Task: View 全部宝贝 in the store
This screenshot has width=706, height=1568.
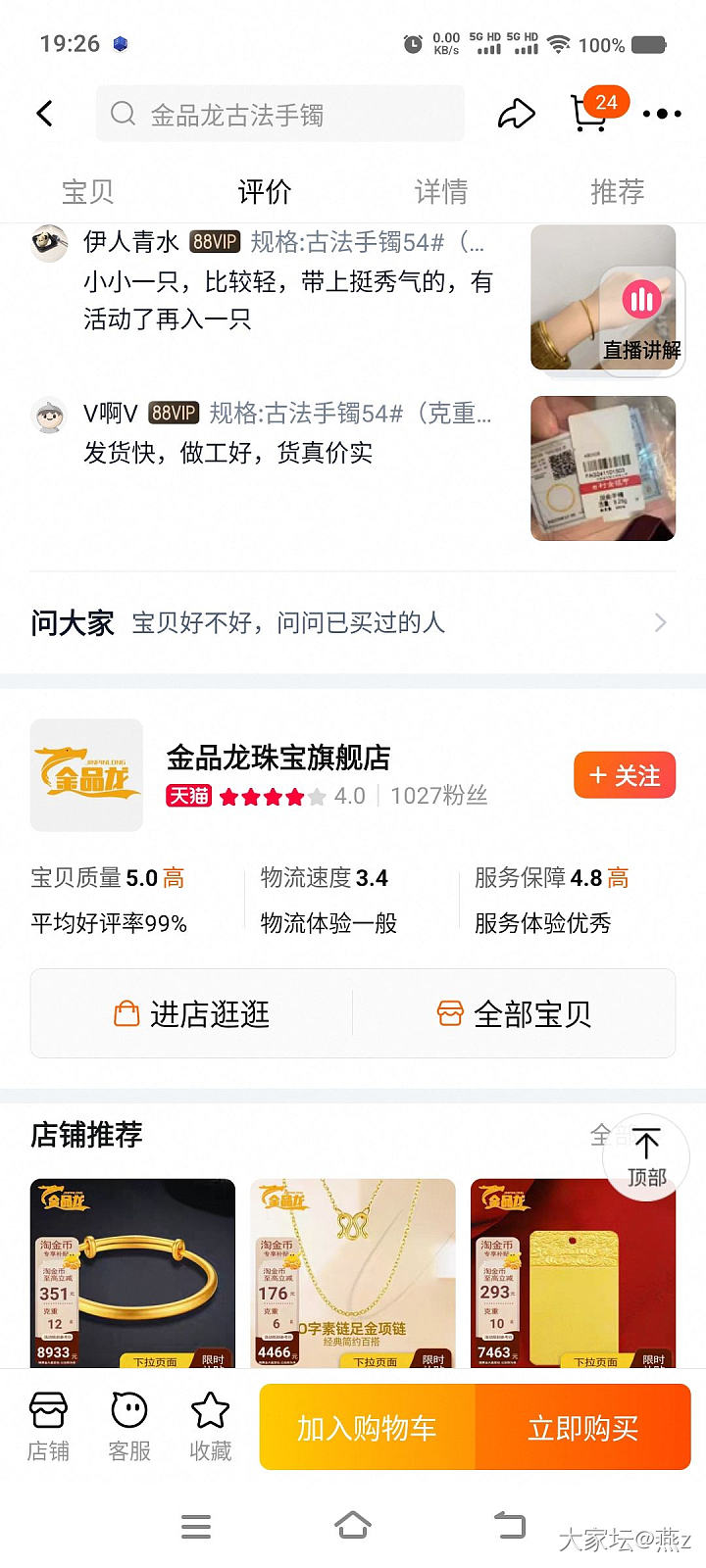Action: click(x=514, y=1013)
